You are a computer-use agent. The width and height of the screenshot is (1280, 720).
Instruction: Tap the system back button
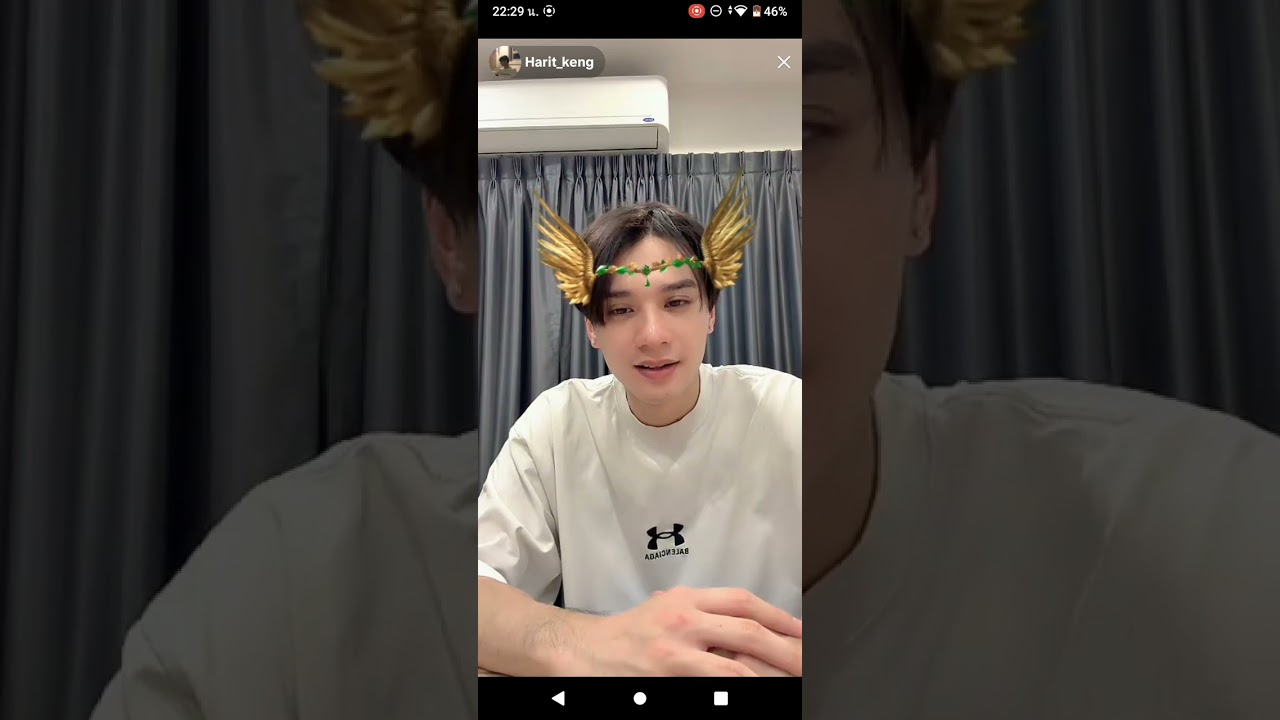[x=558, y=698]
